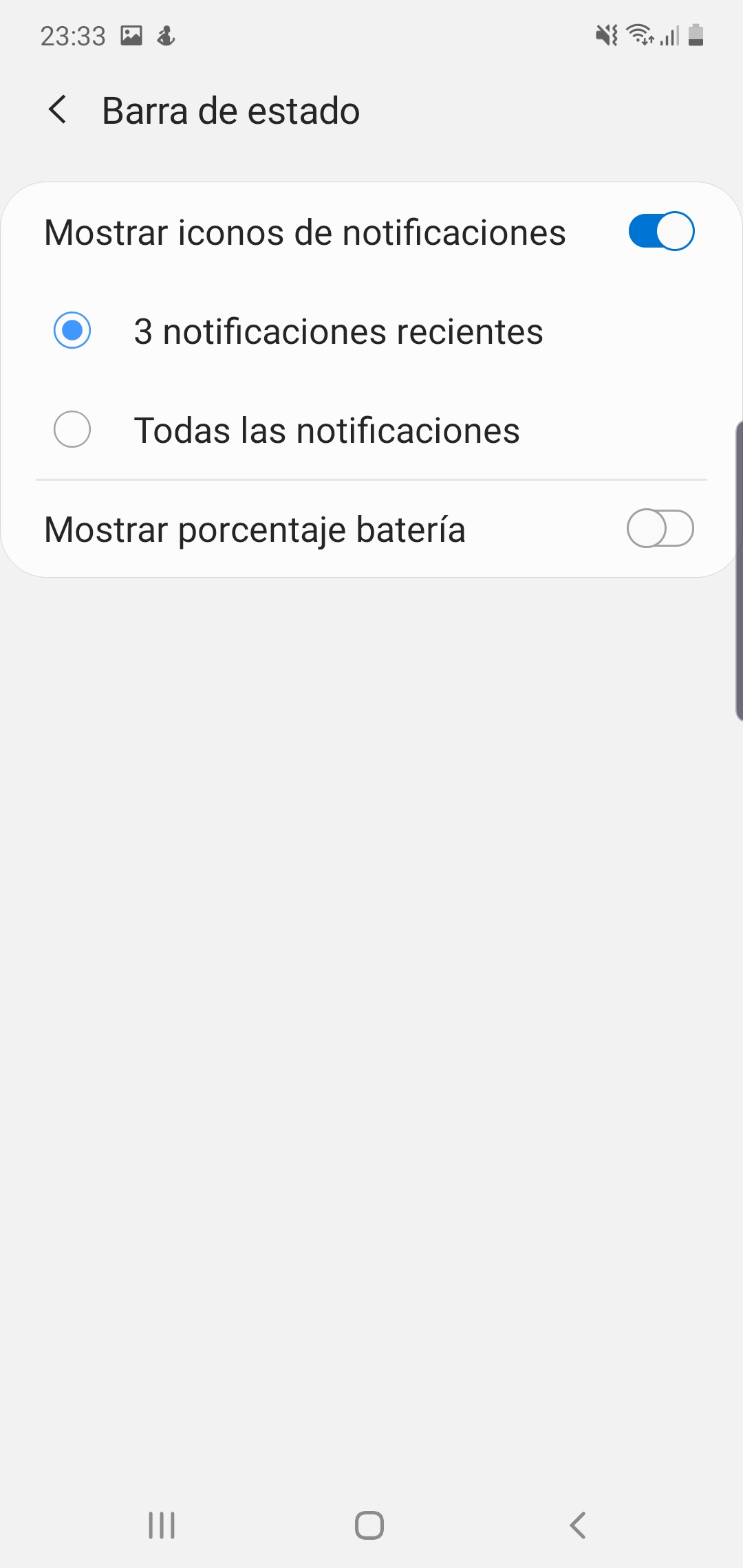Go back from Barra de estado

click(x=58, y=110)
